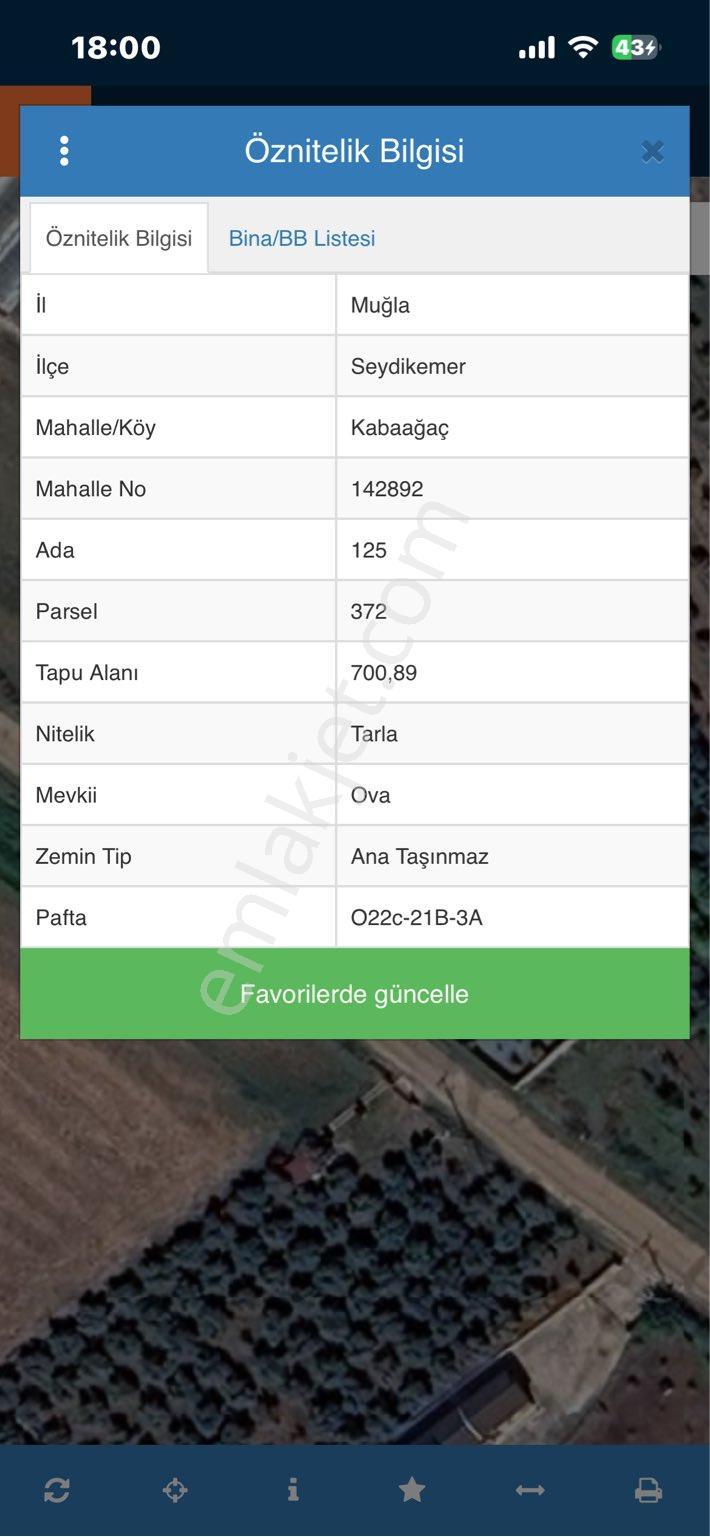Image resolution: width=710 pixels, height=1537 pixels.
Task: Tap the Favorilerde güncelle button
Action: (355, 994)
